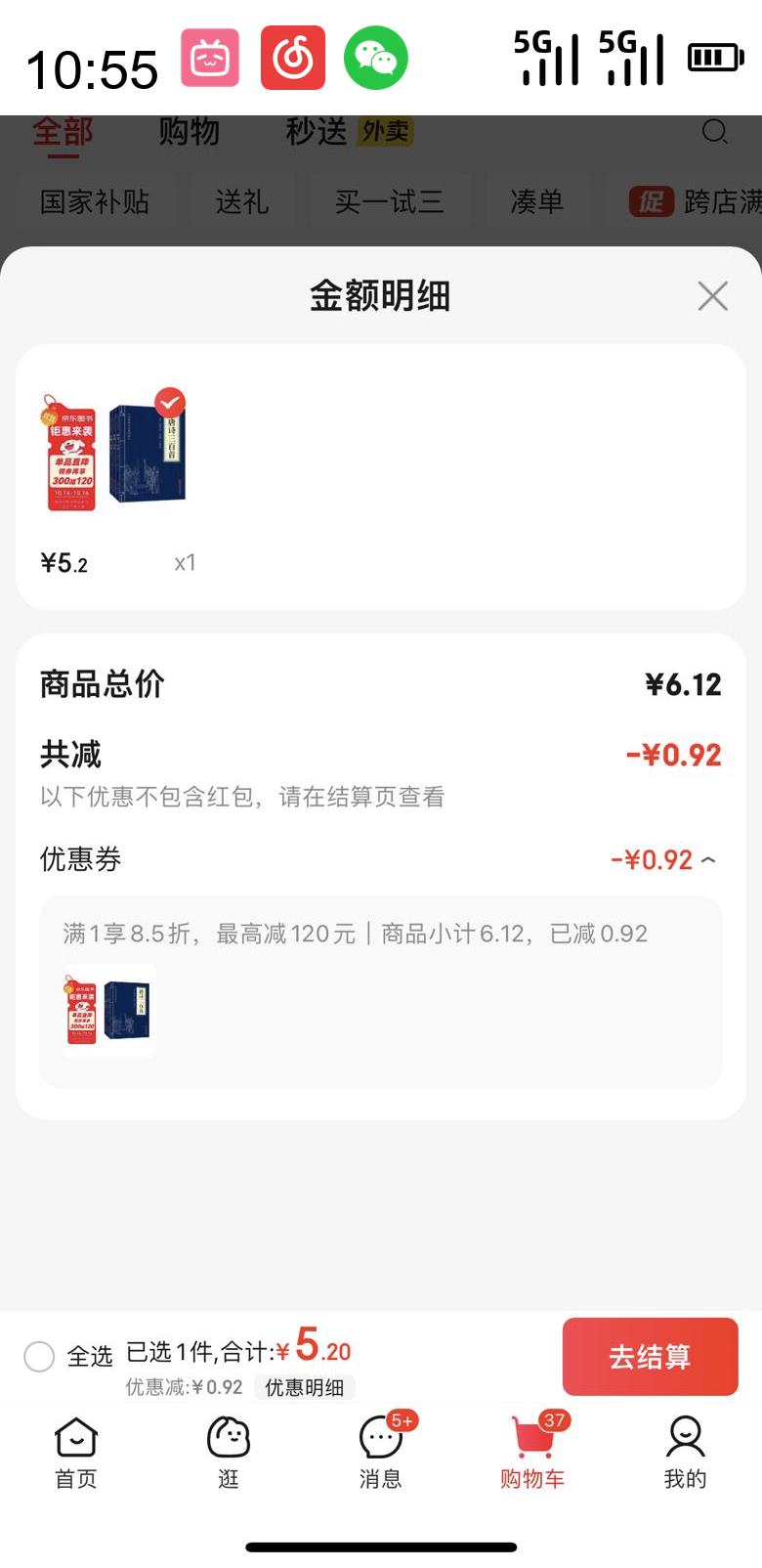Collapse the 优惠券 discount details
This screenshot has width=762, height=1568.
pyautogui.click(x=708, y=860)
